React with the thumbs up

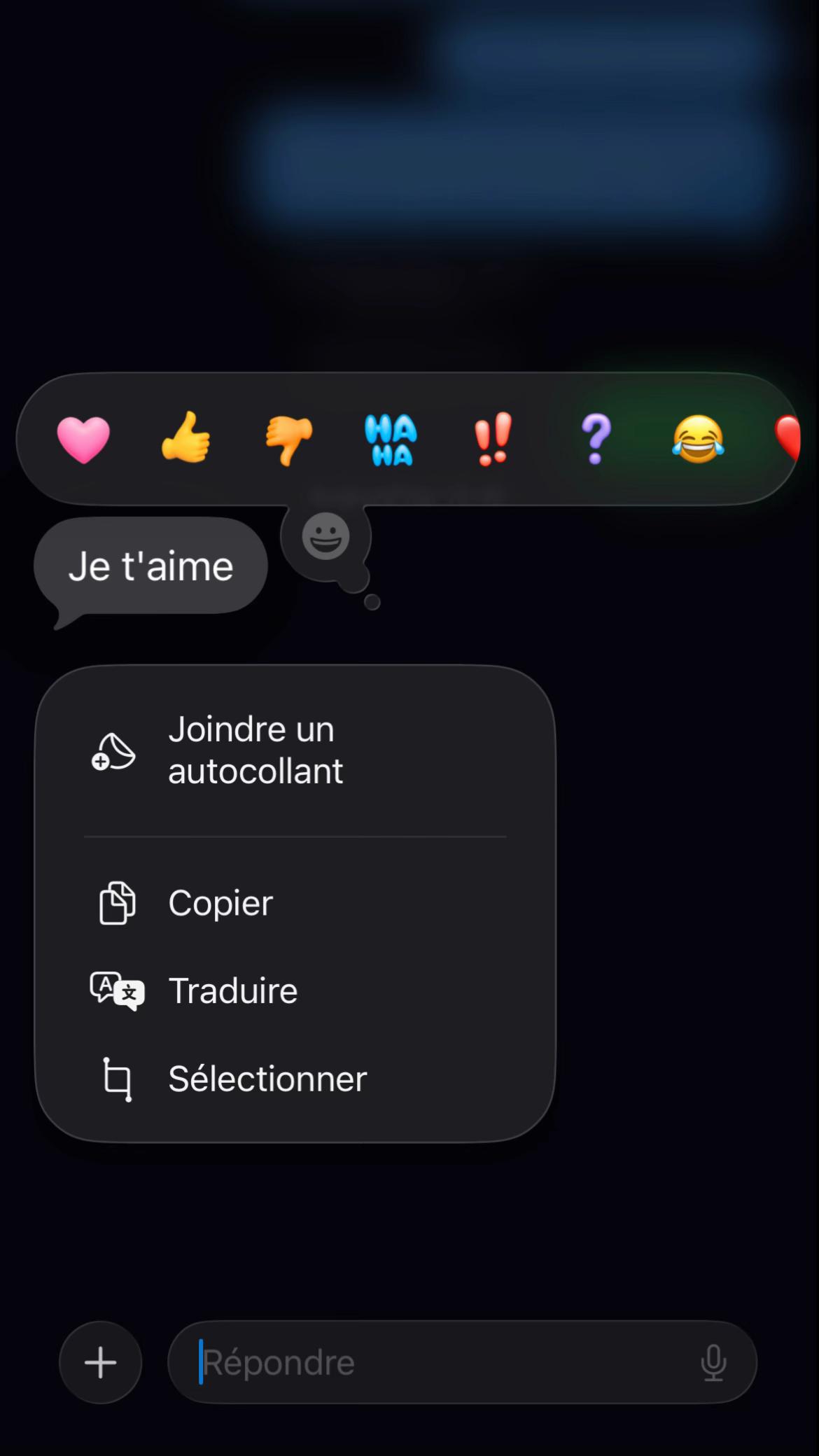pos(185,437)
